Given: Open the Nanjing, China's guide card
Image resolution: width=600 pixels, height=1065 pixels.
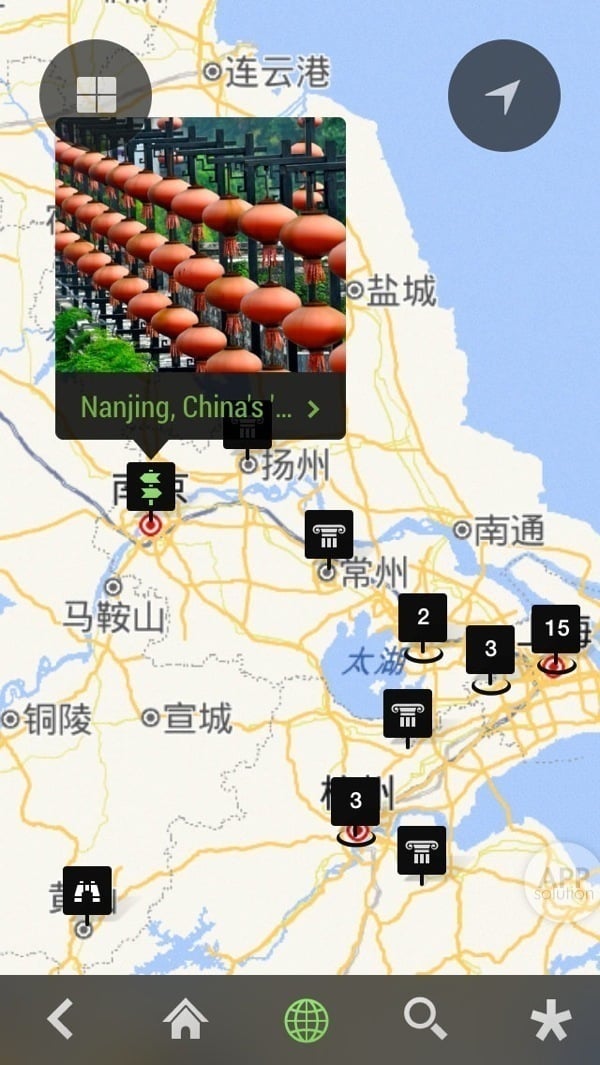Looking at the screenshot, I should click(200, 408).
